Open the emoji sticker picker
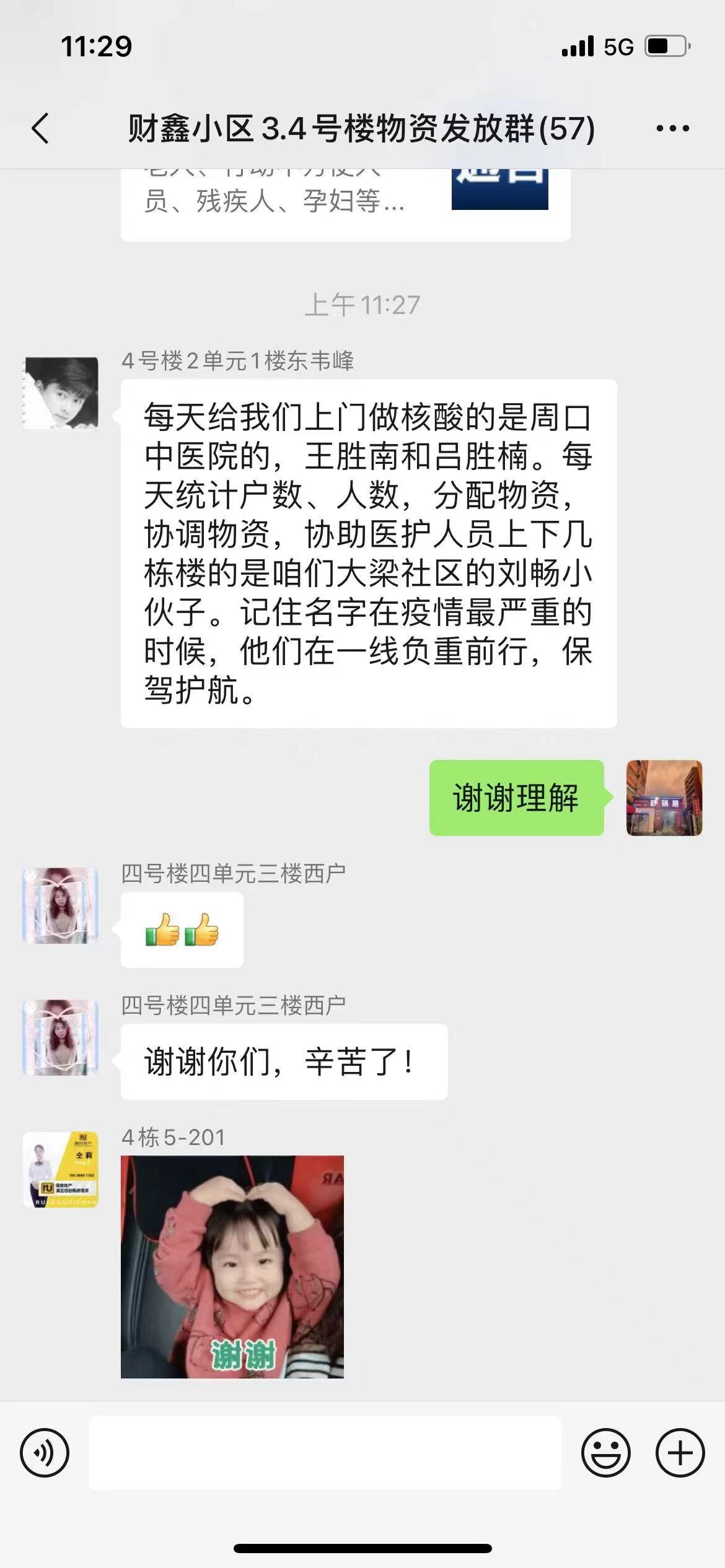This screenshot has width=725, height=1568. point(606,1453)
